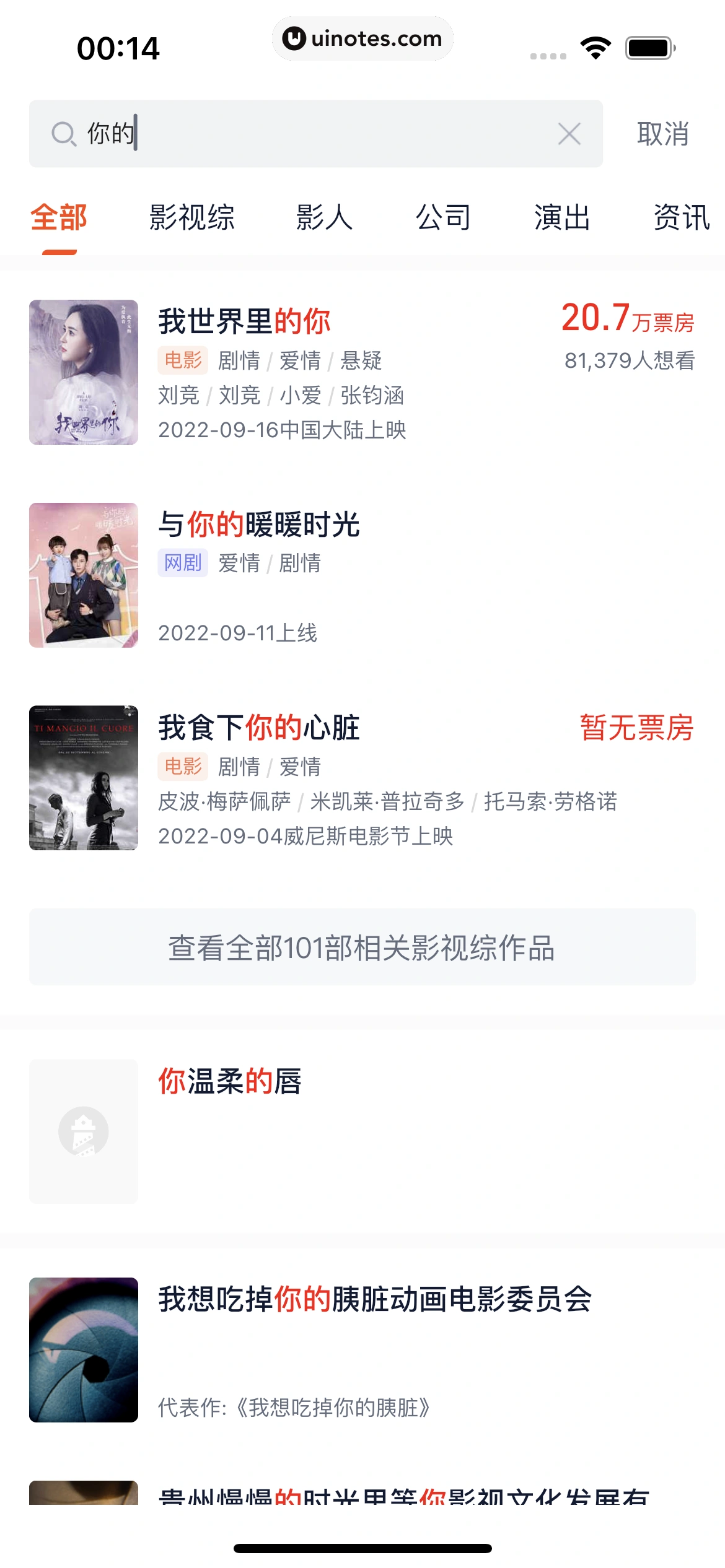725x1568 pixels.
Task: Switch to the 影人 tab
Action: (x=324, y=217)
